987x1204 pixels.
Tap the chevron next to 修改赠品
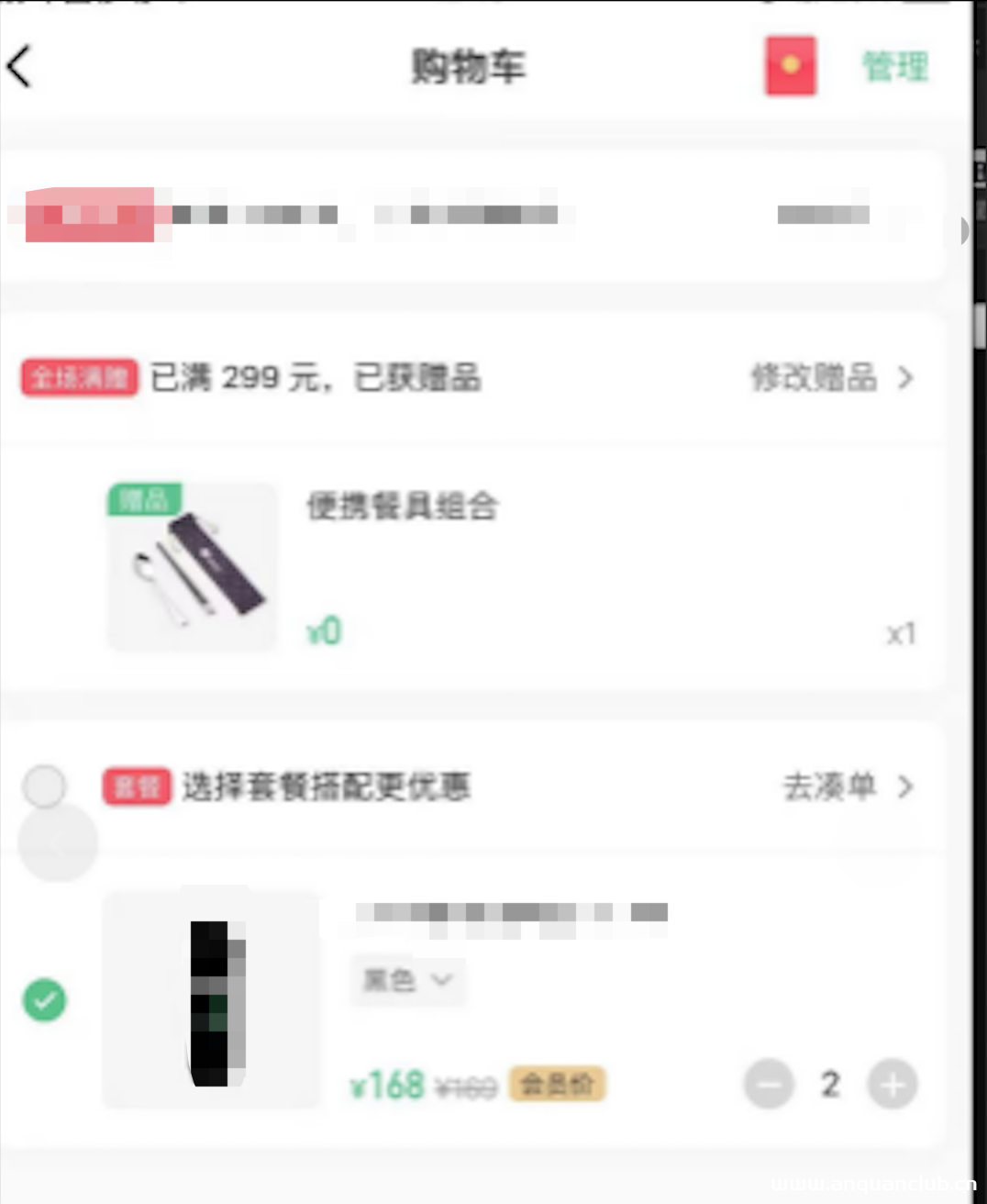pyautogui.click(x=906, y=378)
